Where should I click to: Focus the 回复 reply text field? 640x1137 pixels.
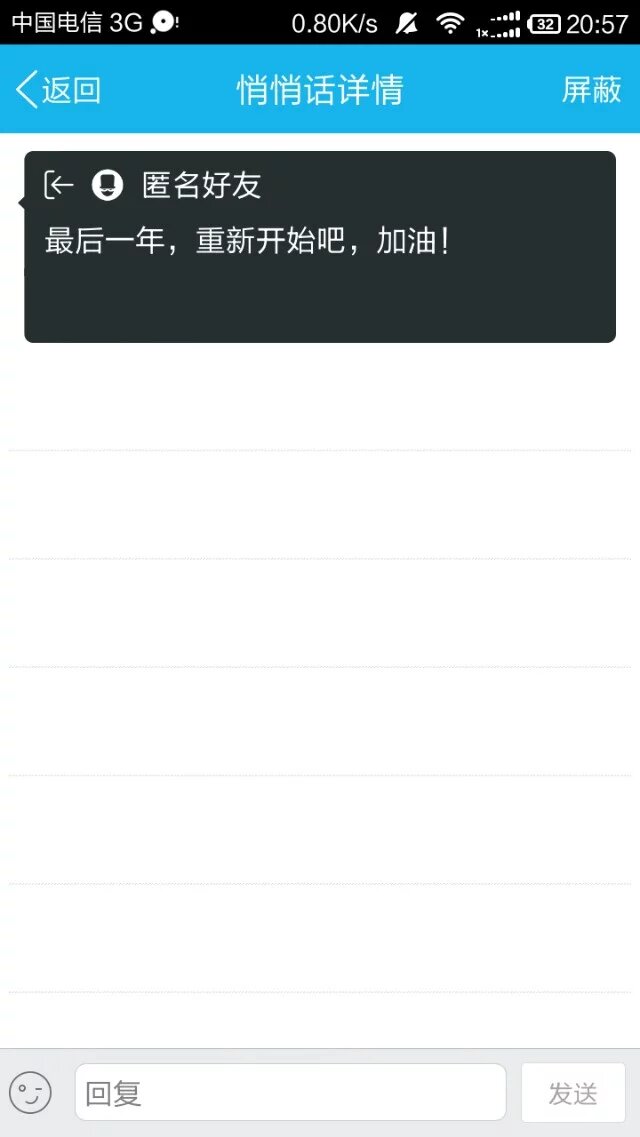(290, 1092)
